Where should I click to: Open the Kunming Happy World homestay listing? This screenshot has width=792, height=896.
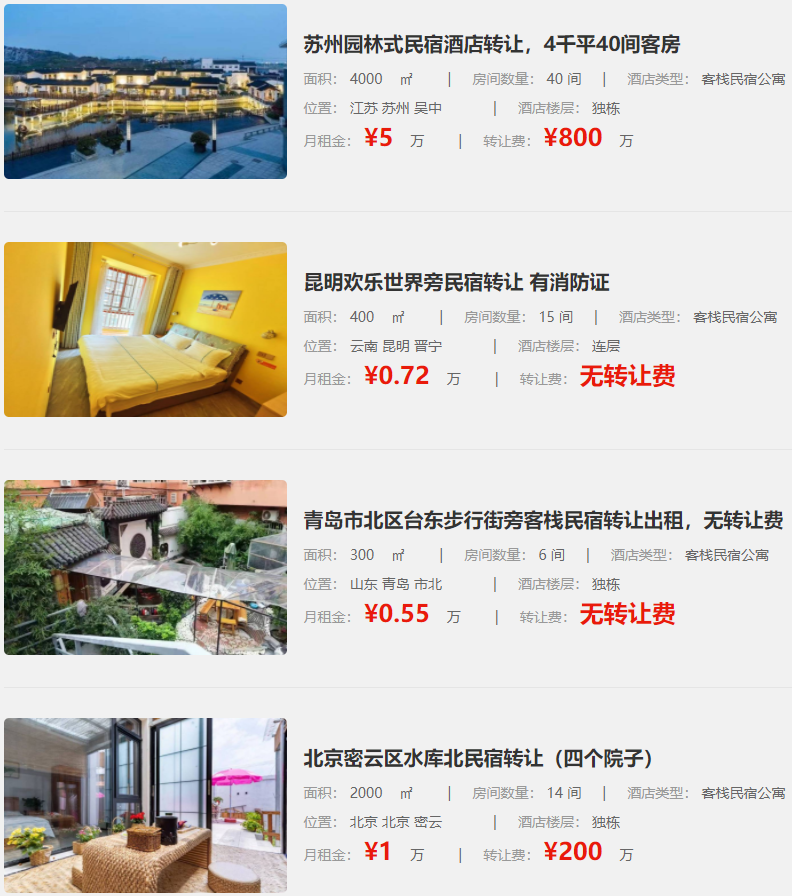tap(456, 283)
